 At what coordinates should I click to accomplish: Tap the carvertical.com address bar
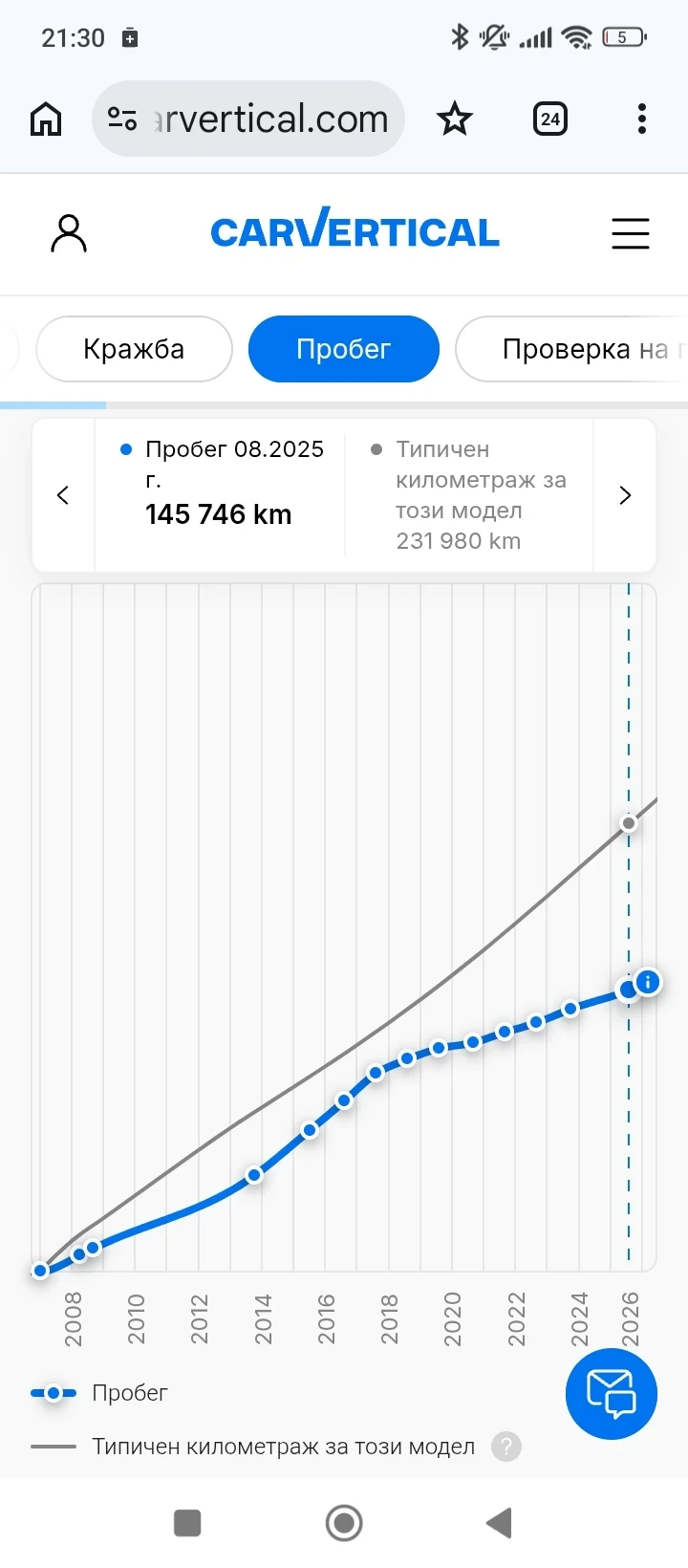pyautogui.click(x=248, y=120)
